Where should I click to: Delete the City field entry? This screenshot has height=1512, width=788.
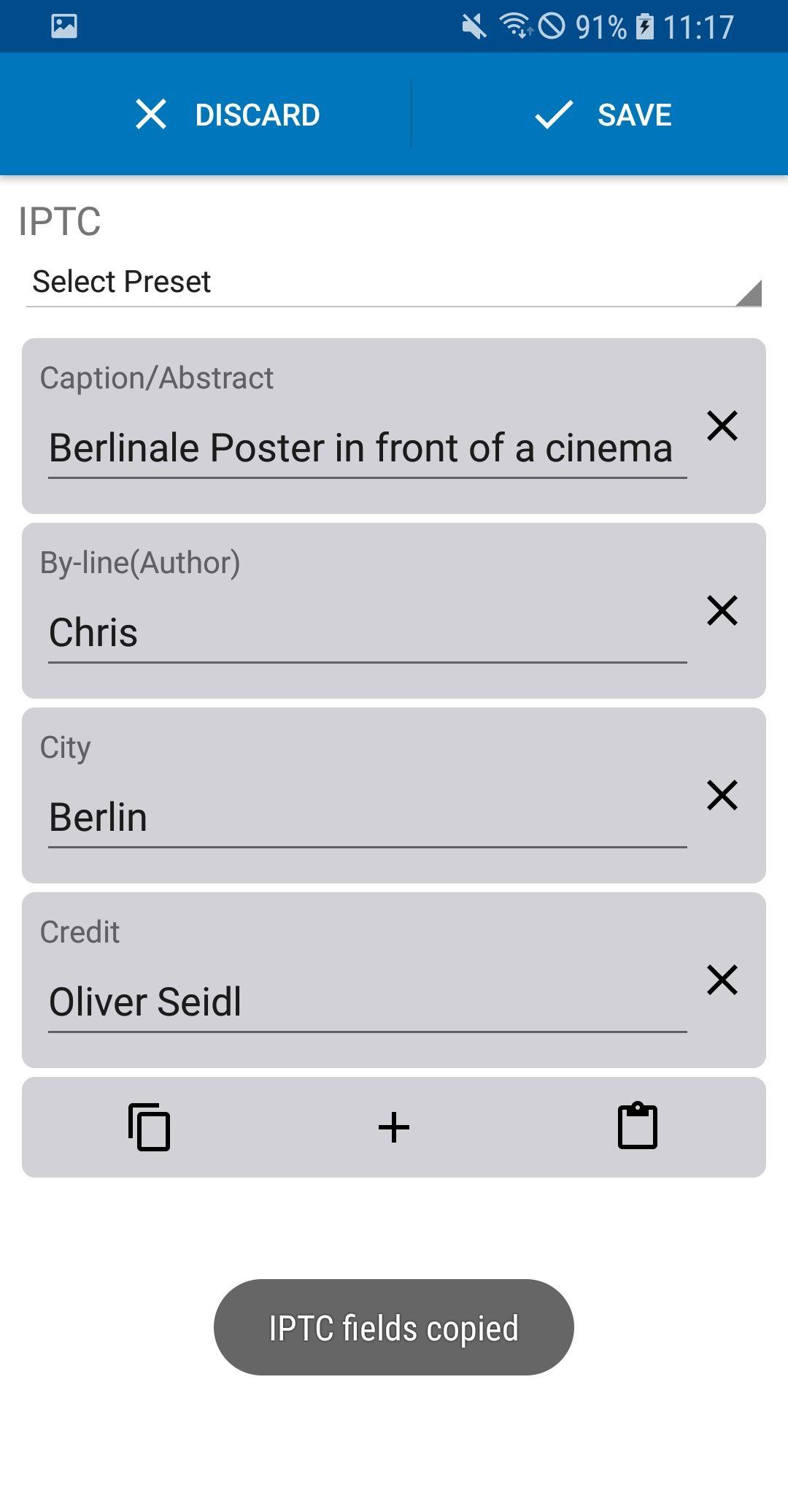[722, 795]
